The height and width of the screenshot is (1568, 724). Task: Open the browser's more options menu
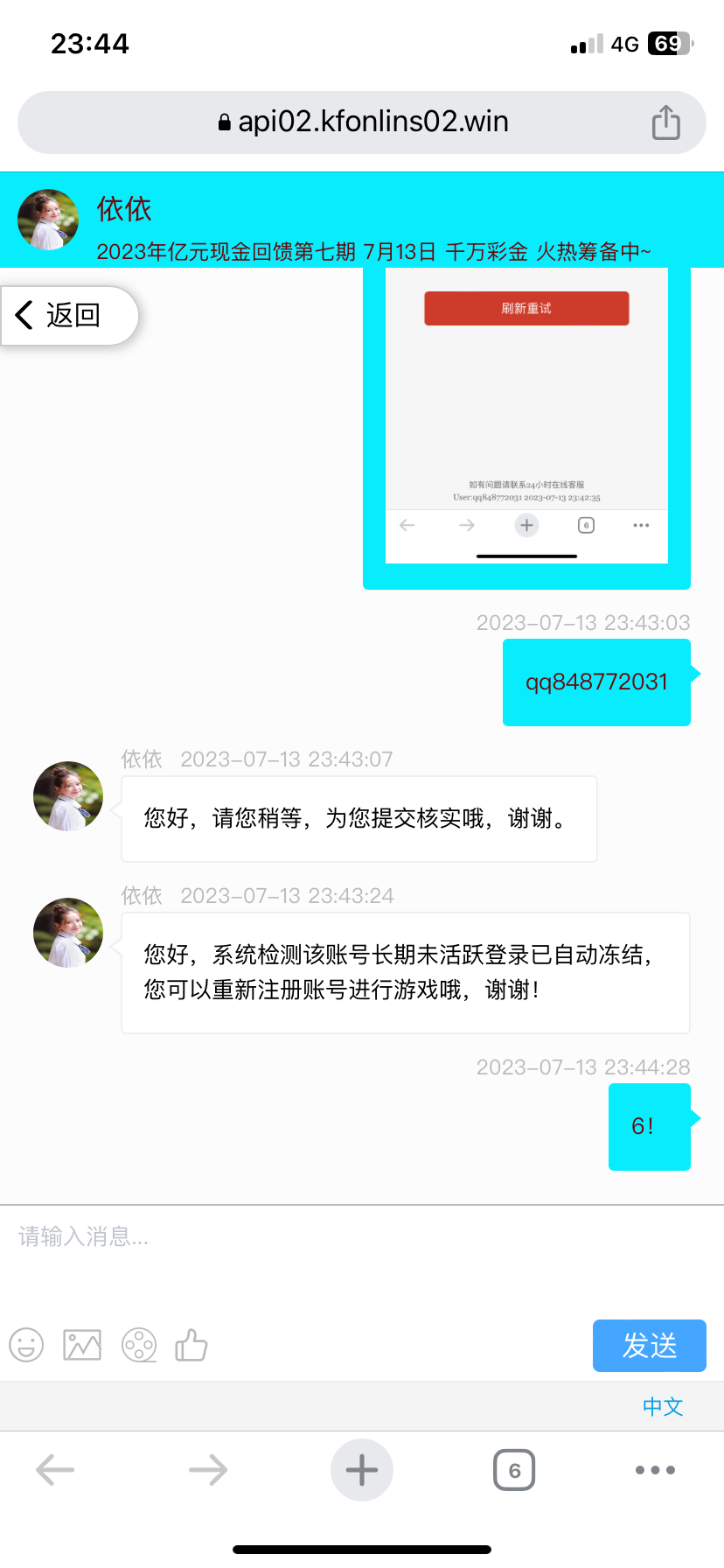tap(655, 1470)
